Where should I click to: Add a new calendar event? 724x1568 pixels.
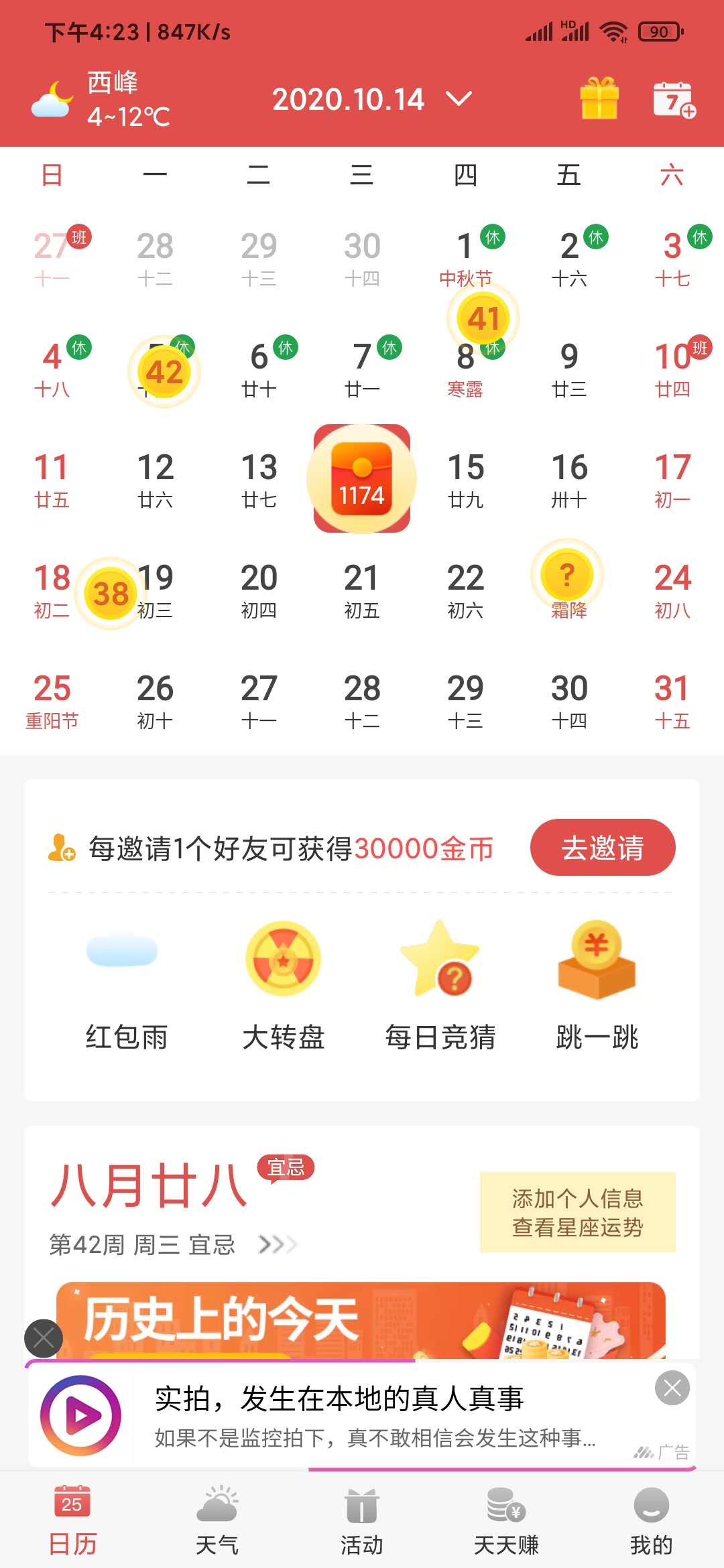[x=674, y=100]
